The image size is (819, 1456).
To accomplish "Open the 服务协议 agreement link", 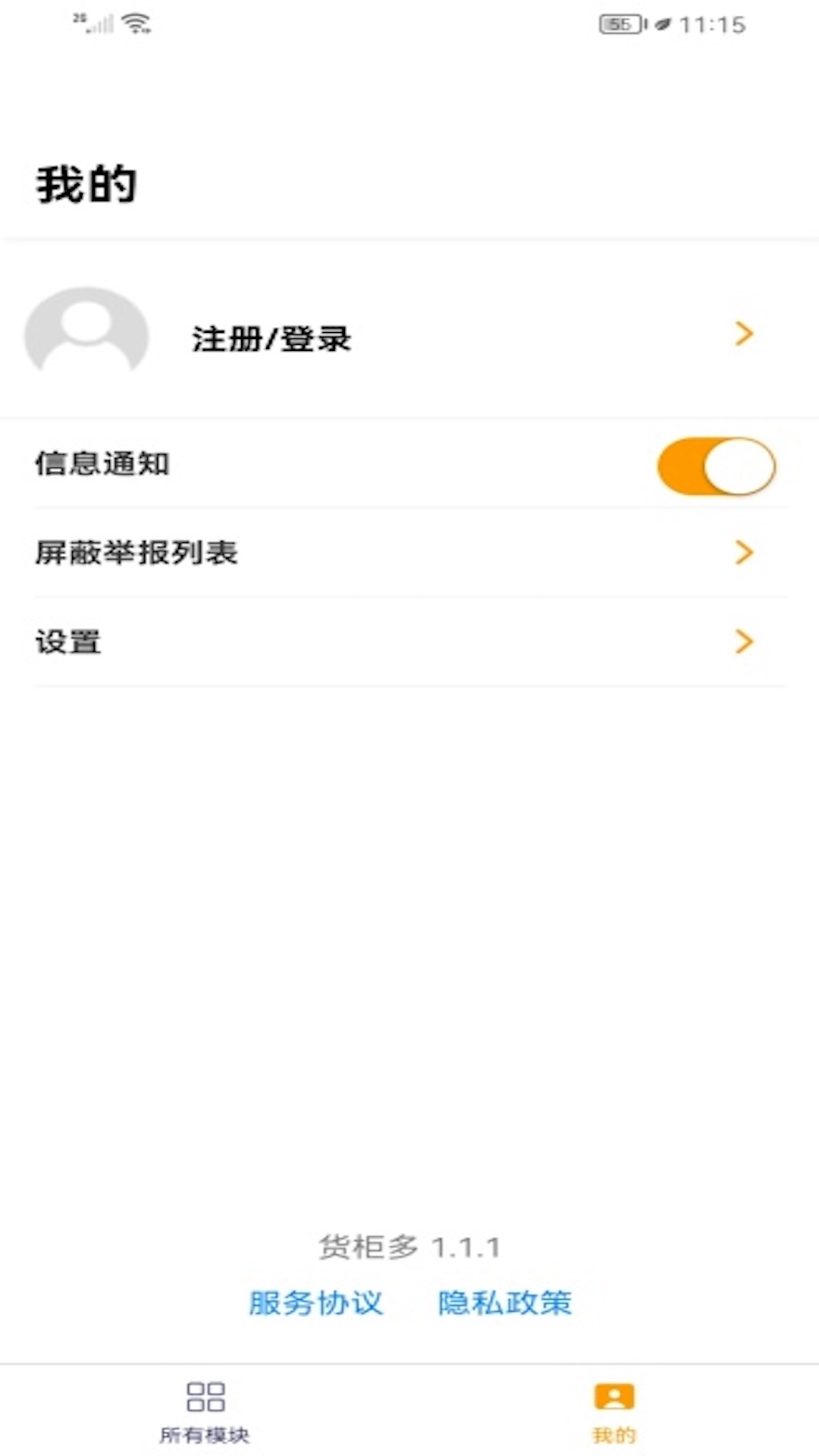I will click(x=315, y=1302).
